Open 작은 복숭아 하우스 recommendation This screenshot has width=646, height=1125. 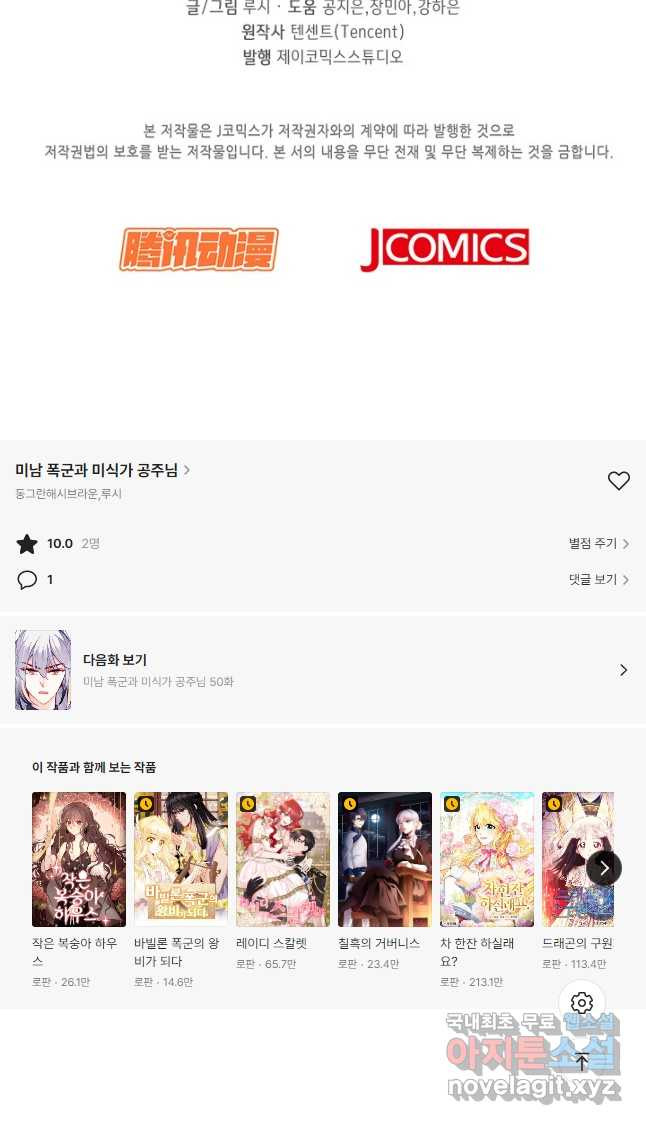point(79,860)
